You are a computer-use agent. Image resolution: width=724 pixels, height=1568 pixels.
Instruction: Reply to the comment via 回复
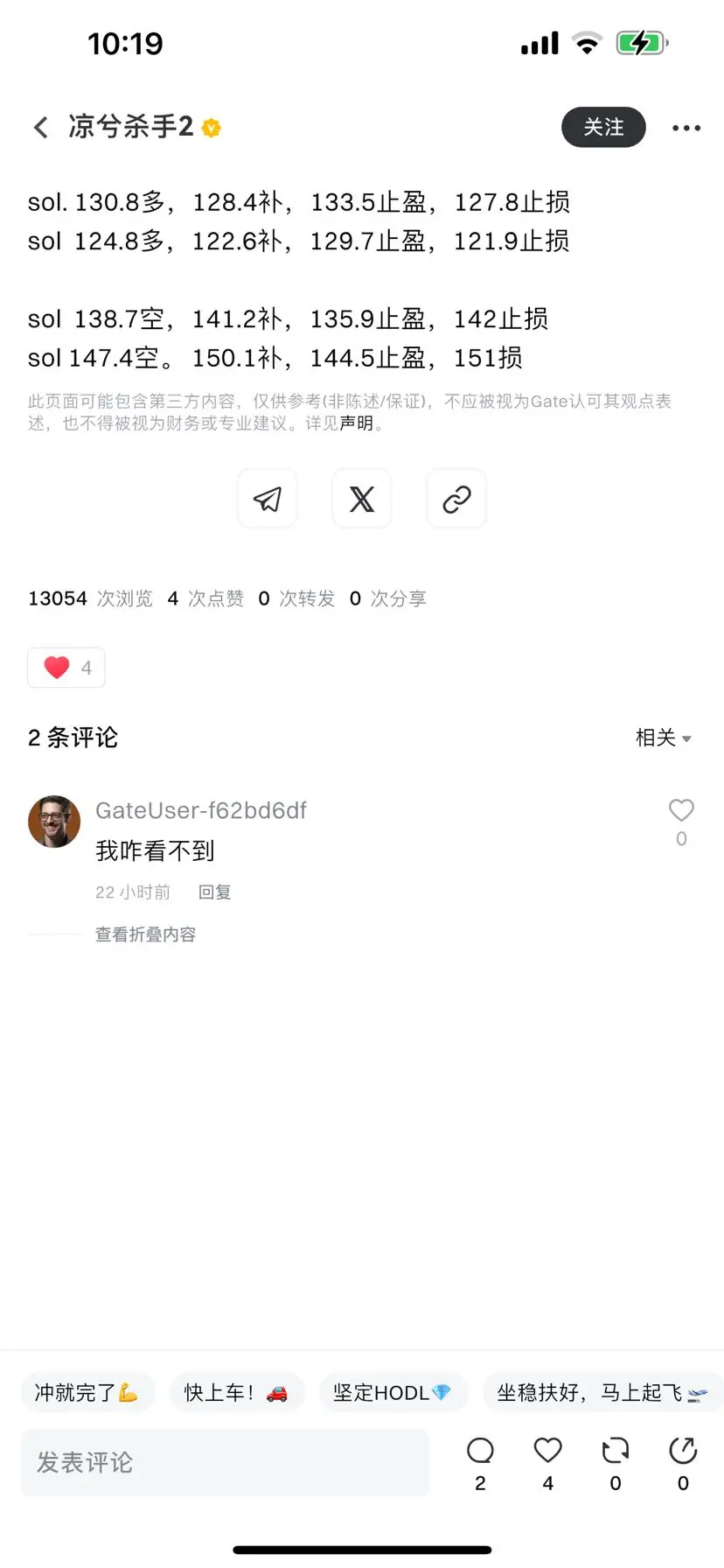(214, 892)
